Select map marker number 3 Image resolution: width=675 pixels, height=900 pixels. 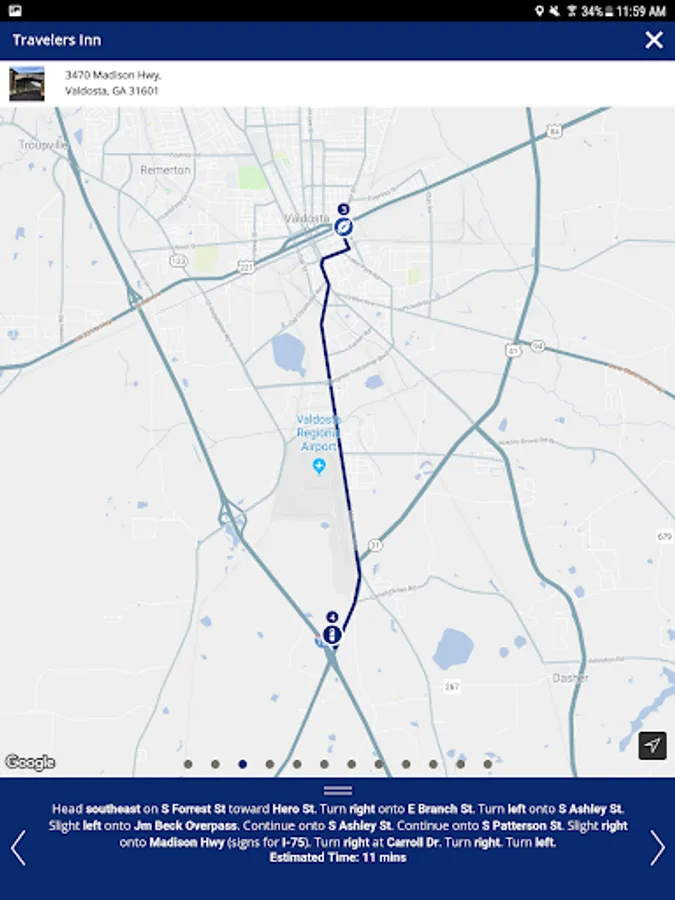[x=343, y=226]
